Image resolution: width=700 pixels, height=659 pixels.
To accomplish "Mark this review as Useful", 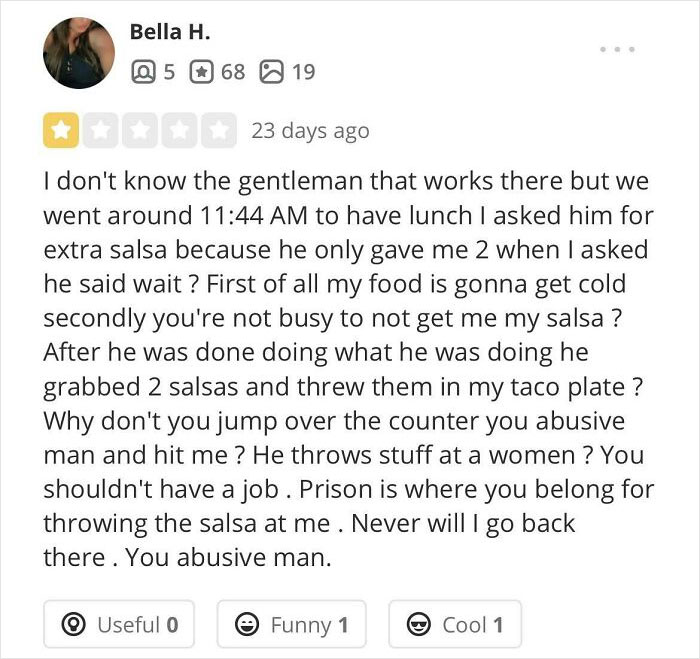I will (119, 625).
